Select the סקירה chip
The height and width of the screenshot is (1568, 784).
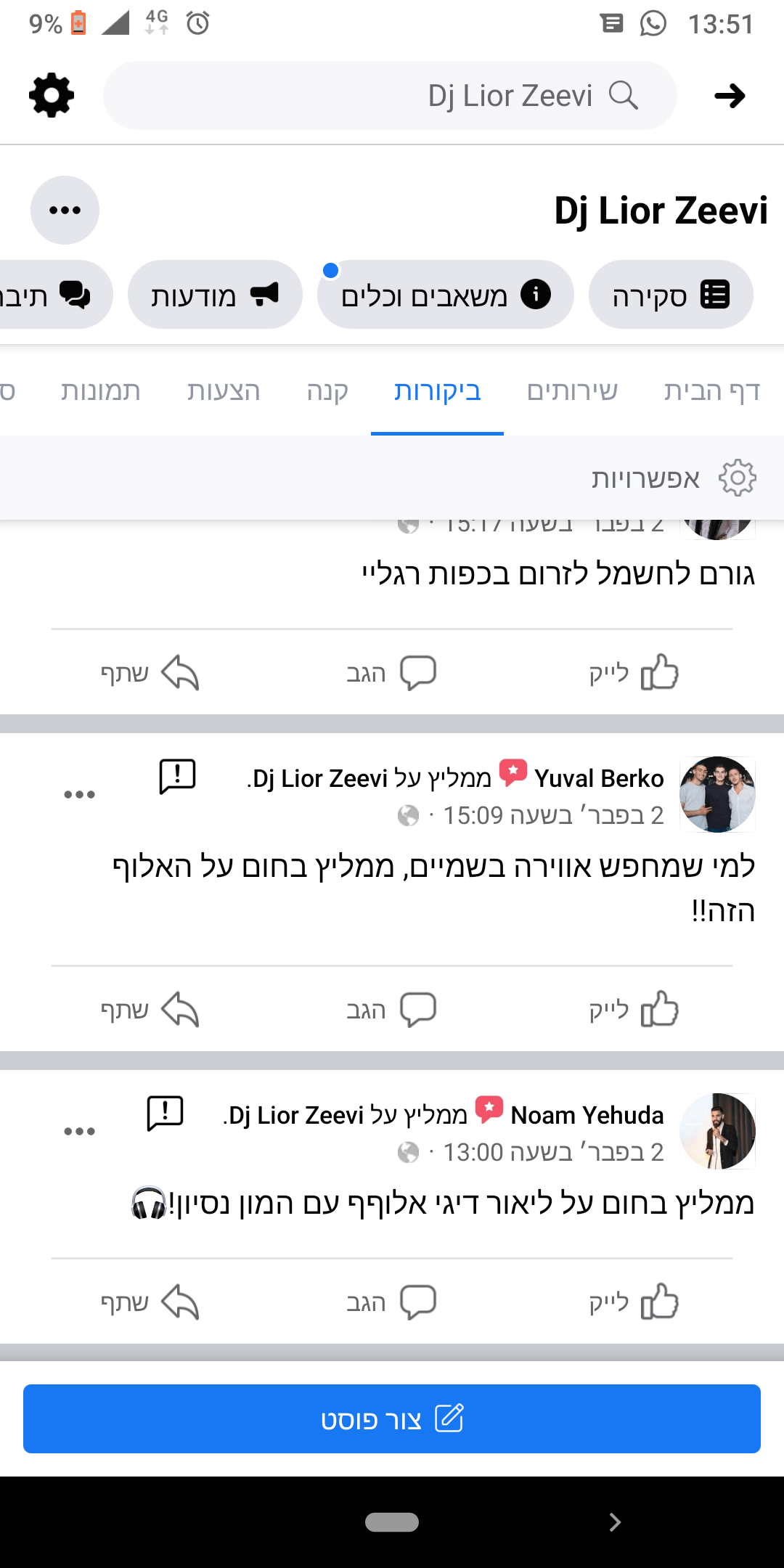point(670,295)
